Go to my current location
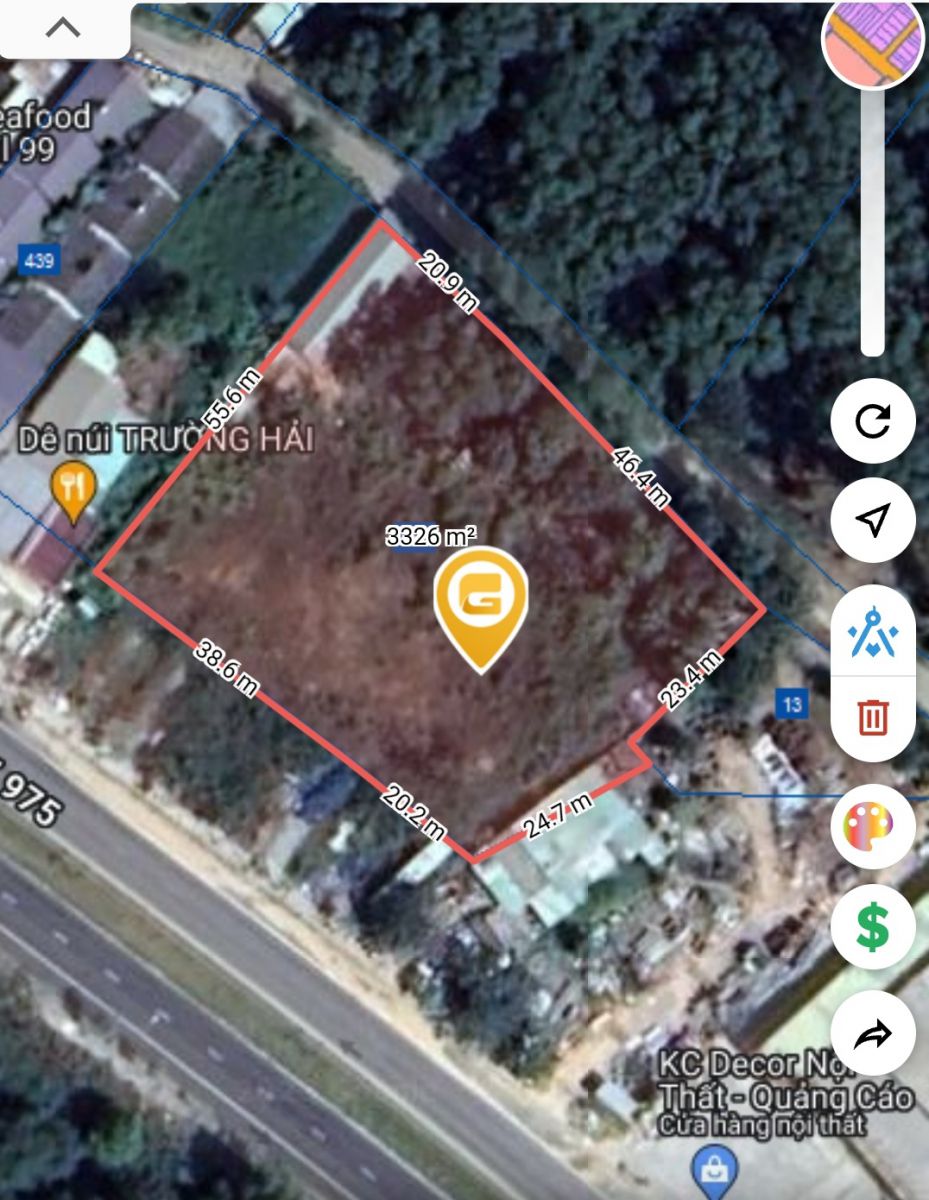929x1200 pixels. tap(872, 519)
